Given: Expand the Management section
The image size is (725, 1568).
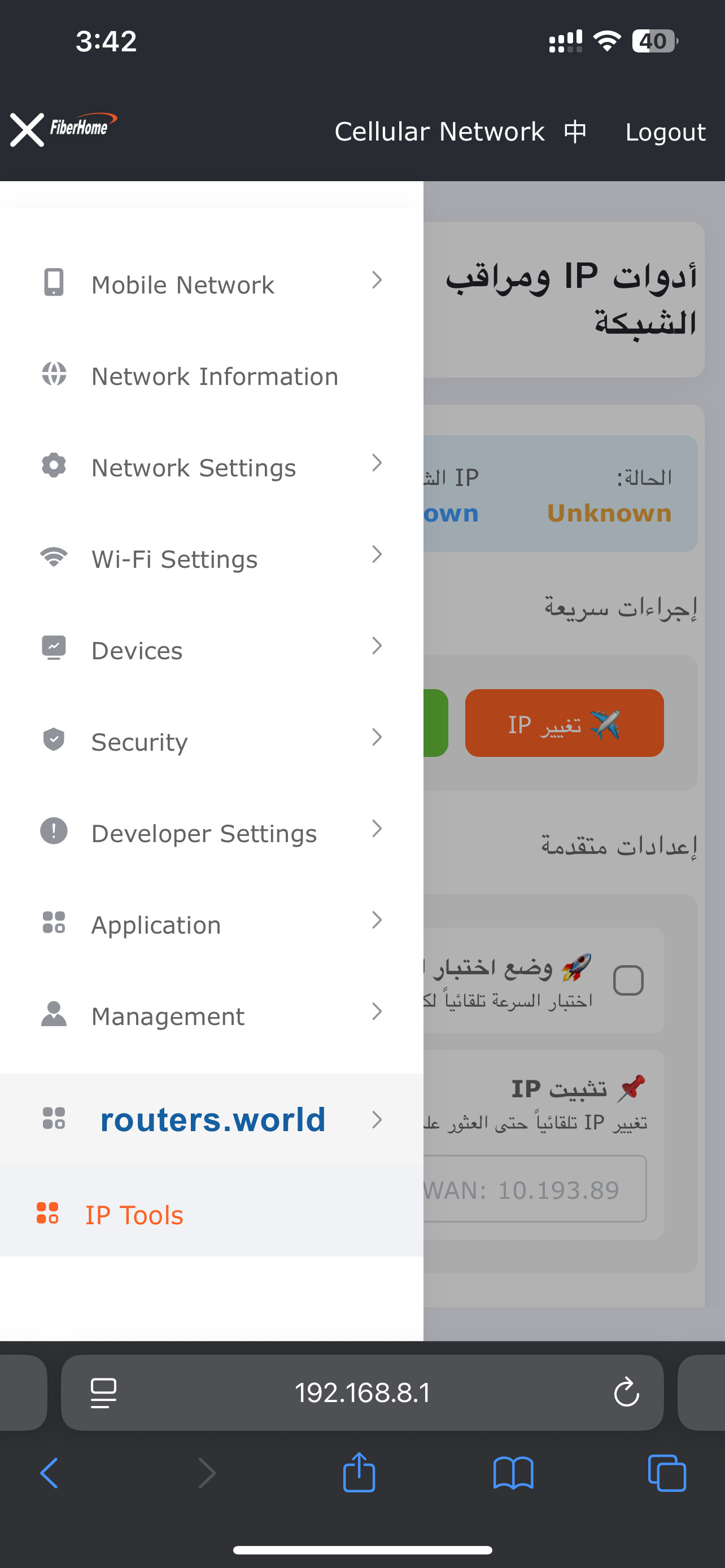Looking at the screenshot, I should (211, 1016).
